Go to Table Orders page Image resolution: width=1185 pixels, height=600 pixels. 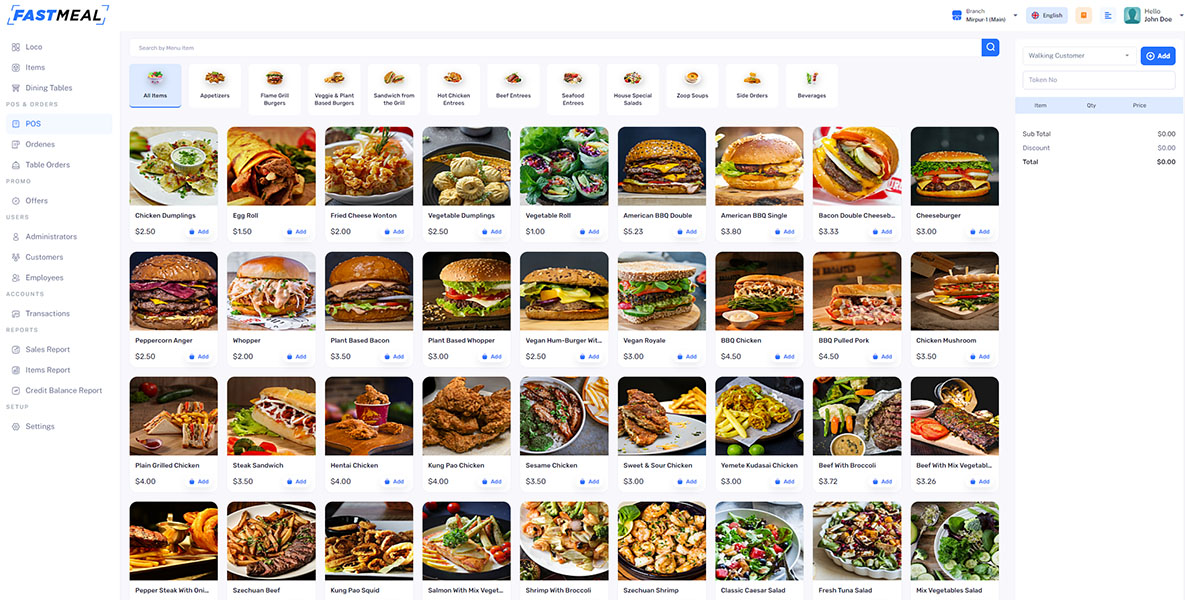tap(47, 165)
